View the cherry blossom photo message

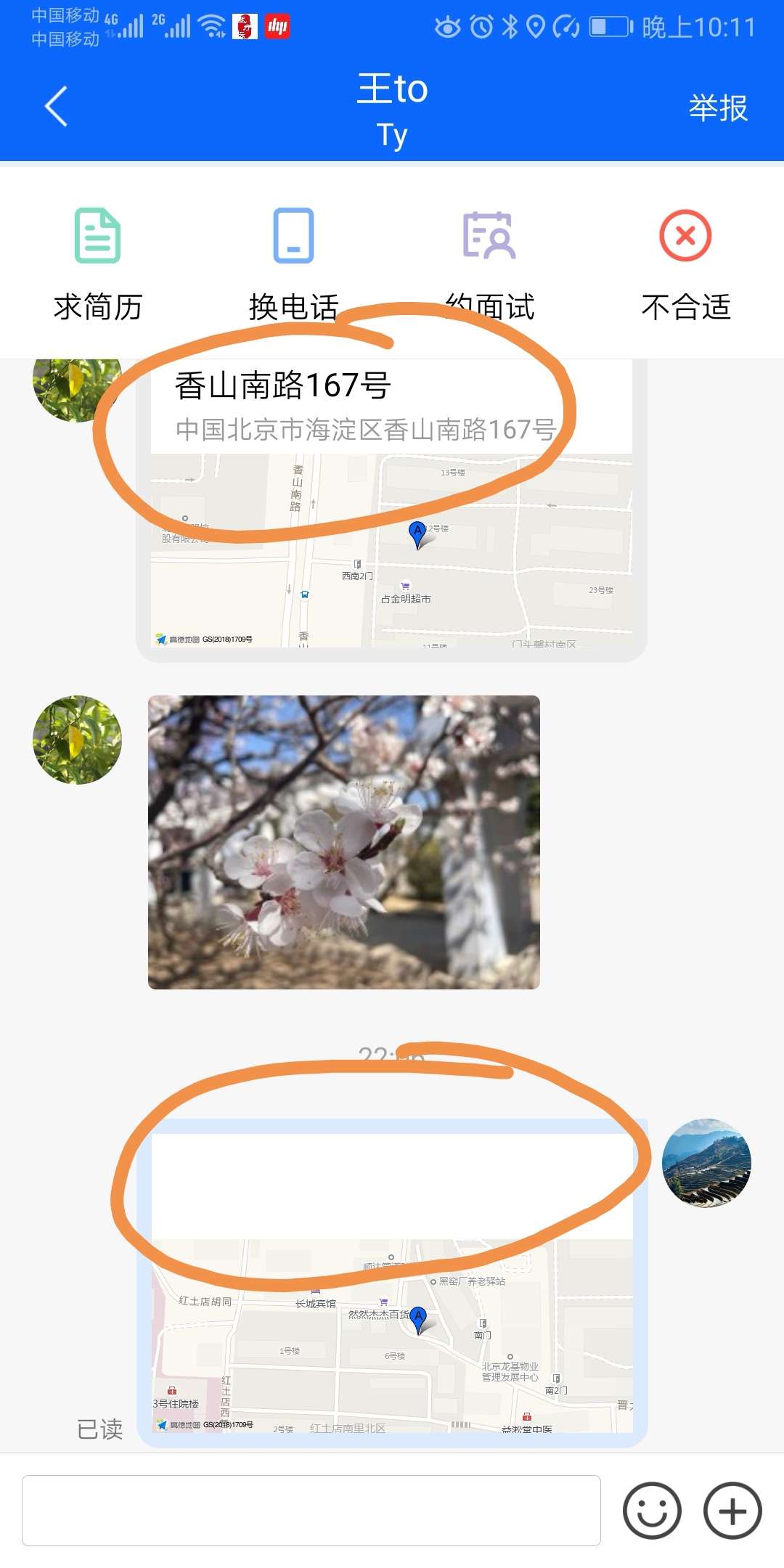pos(343,842)
